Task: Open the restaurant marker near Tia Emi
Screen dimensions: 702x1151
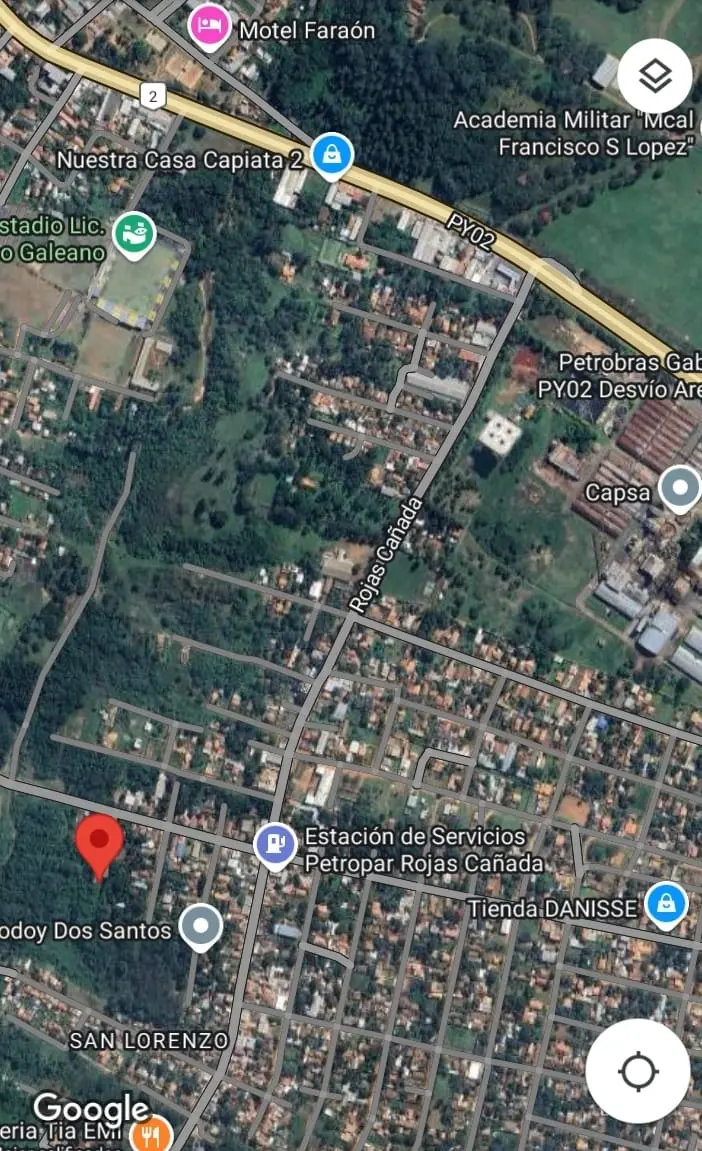Action: [151, 1135]
